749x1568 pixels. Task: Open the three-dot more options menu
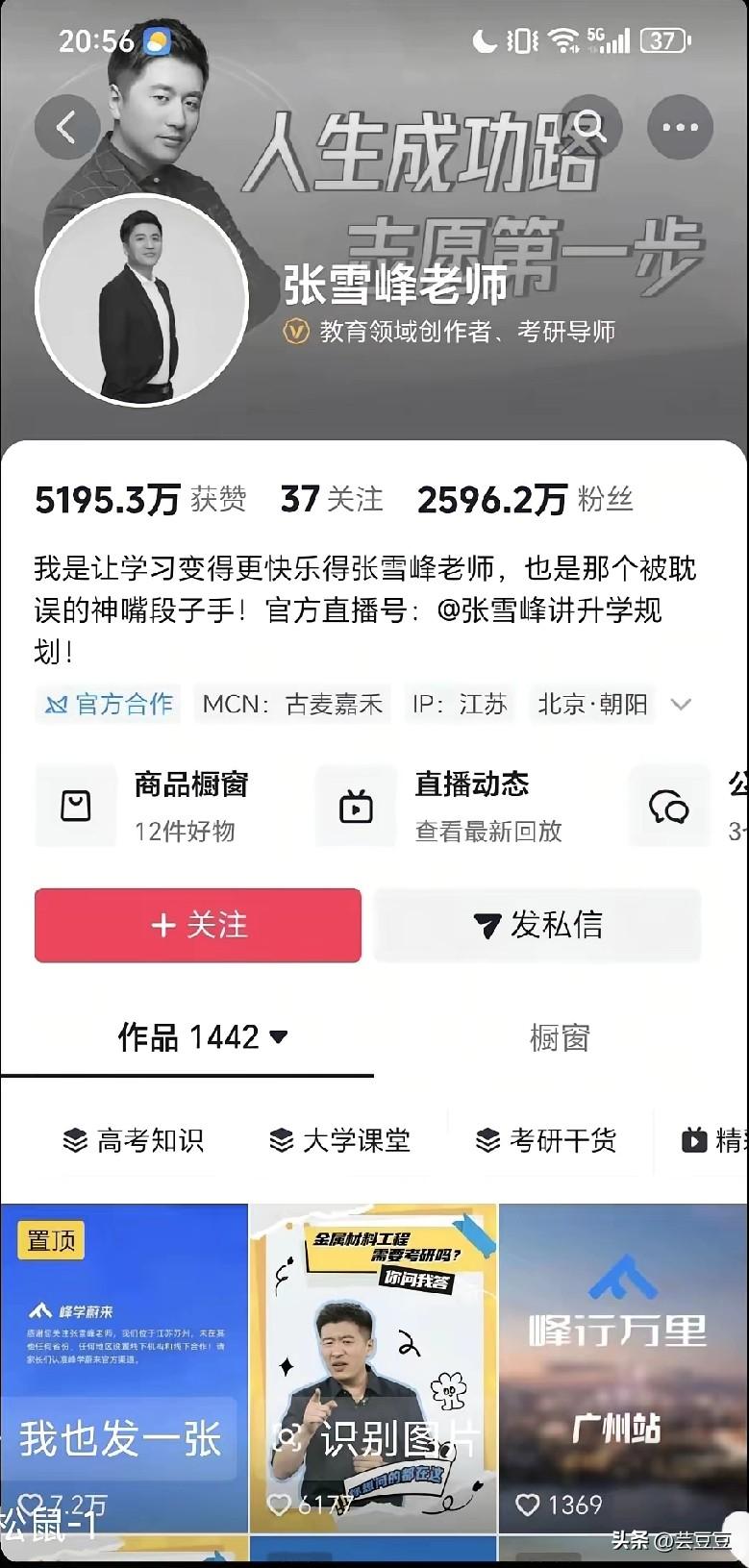pyautogui.click(x=680, y=126)
